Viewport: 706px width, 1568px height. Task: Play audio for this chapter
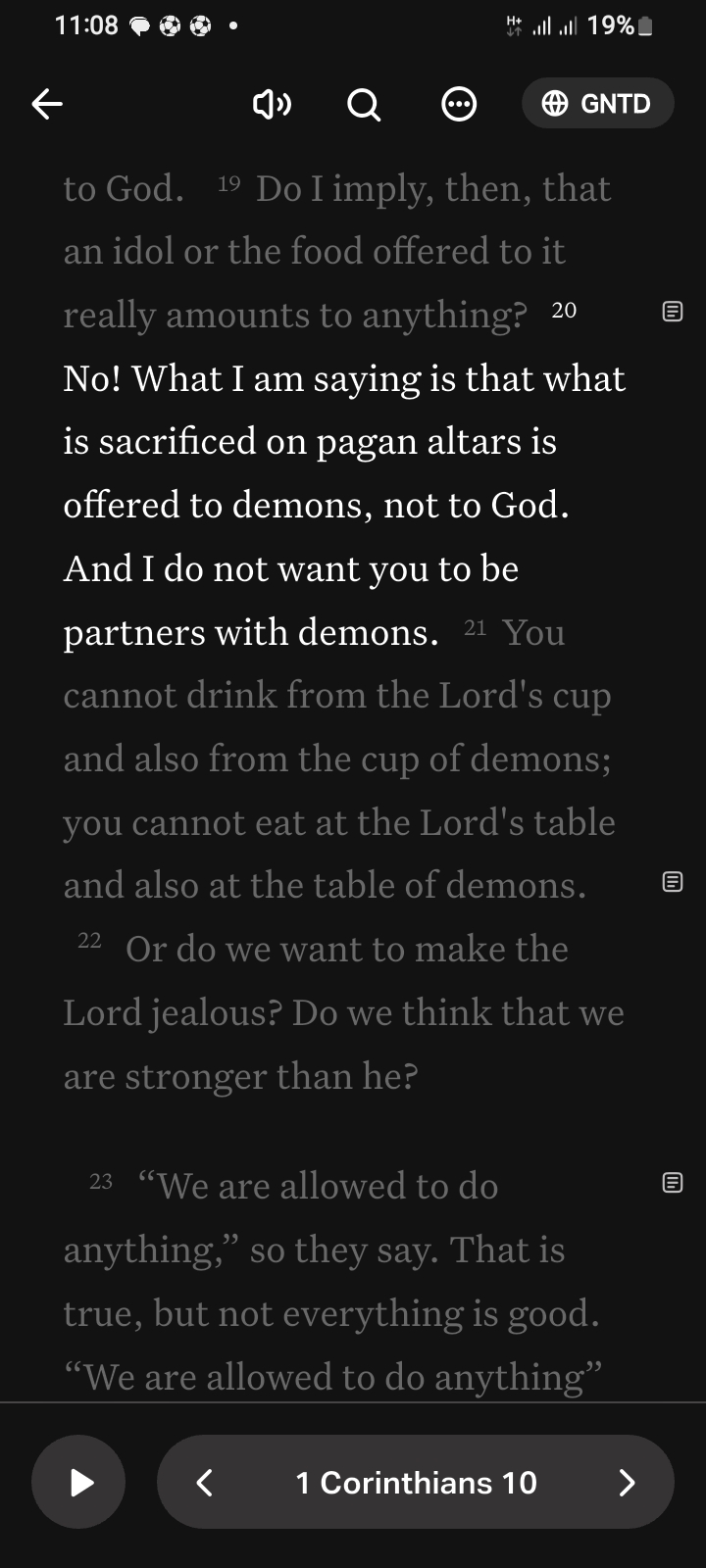78,1482
